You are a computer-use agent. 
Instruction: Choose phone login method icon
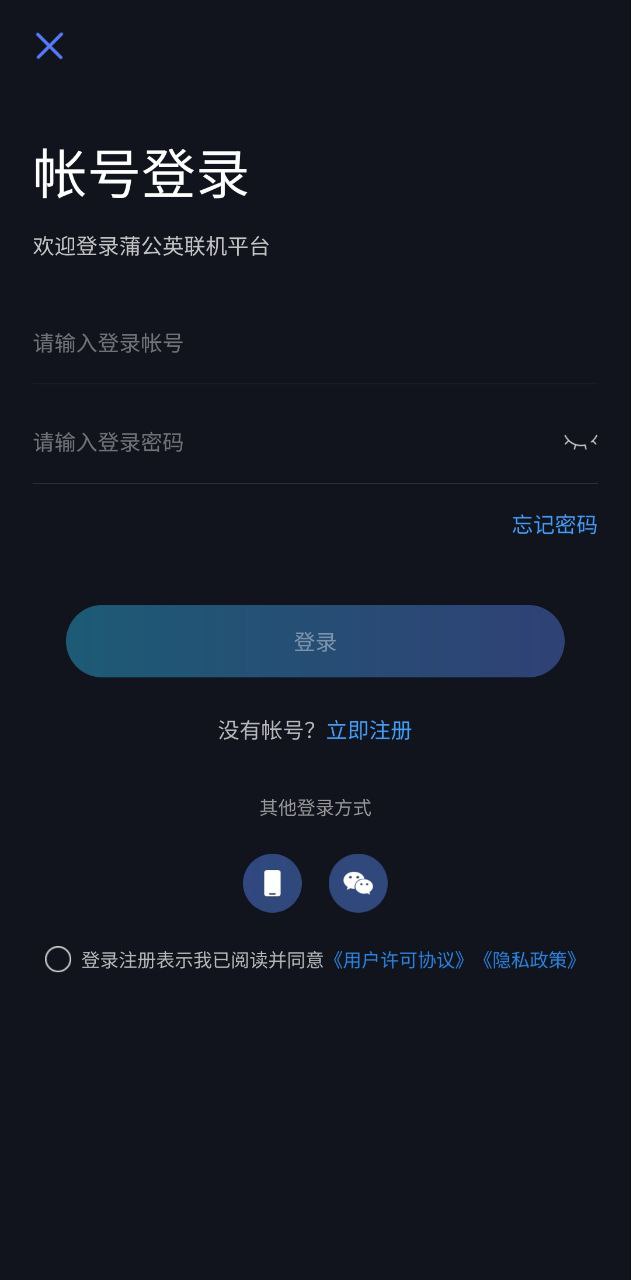pos(272,883)
